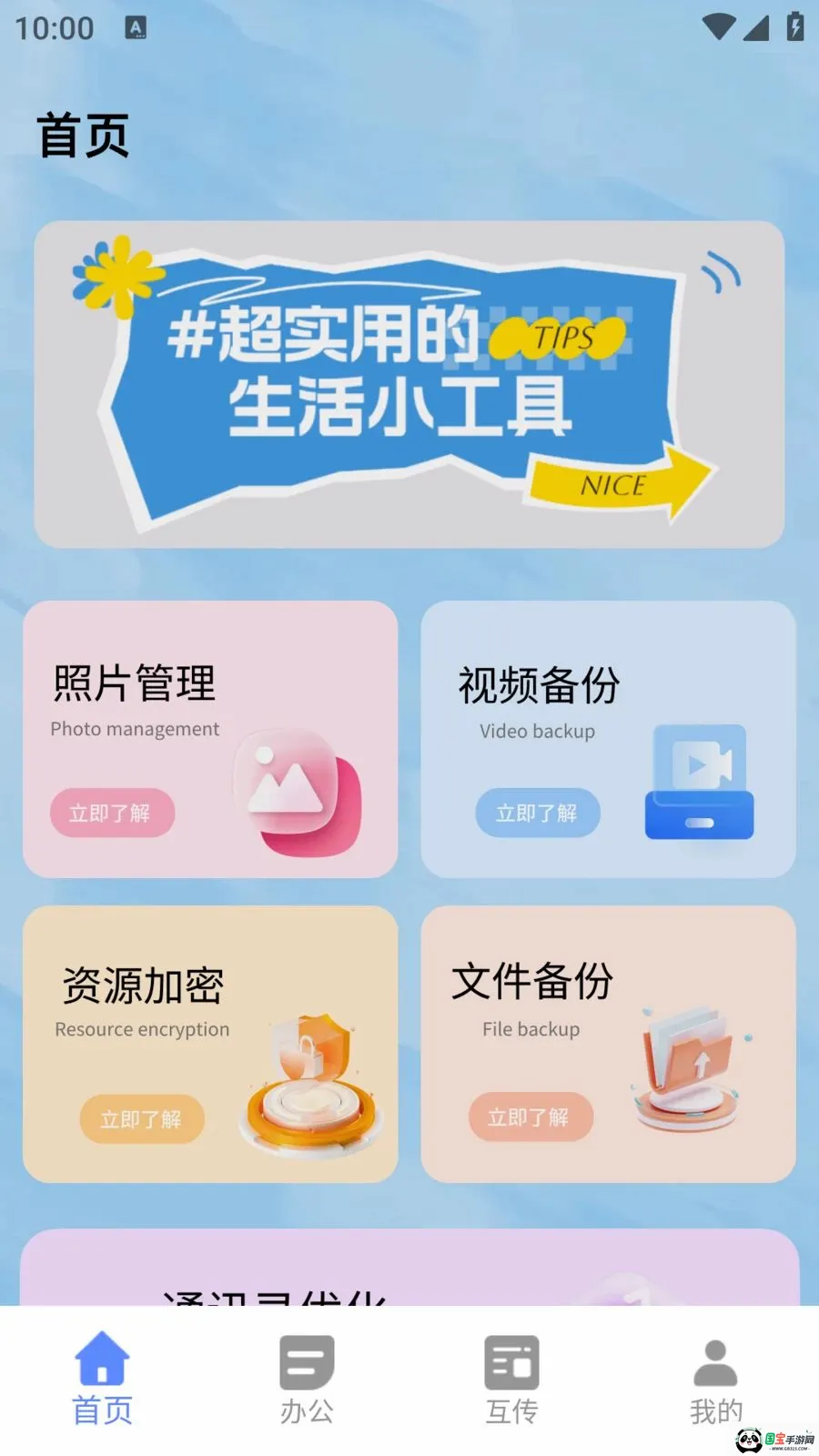This screenshot has width=819, height=1456.
Task: Switch to the 办公 tab
Action: tap(307, 1379)
